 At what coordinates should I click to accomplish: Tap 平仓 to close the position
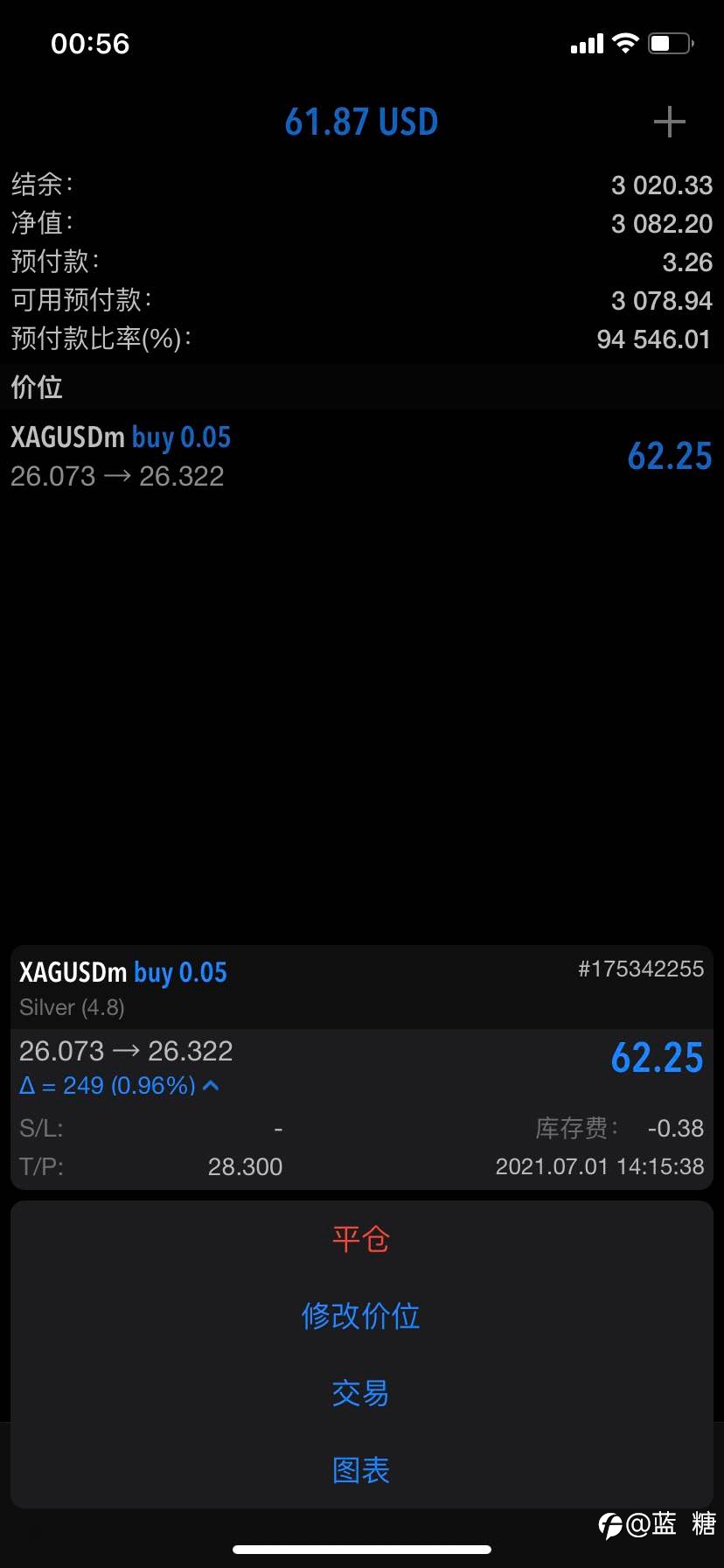(x=361, y=1239)
